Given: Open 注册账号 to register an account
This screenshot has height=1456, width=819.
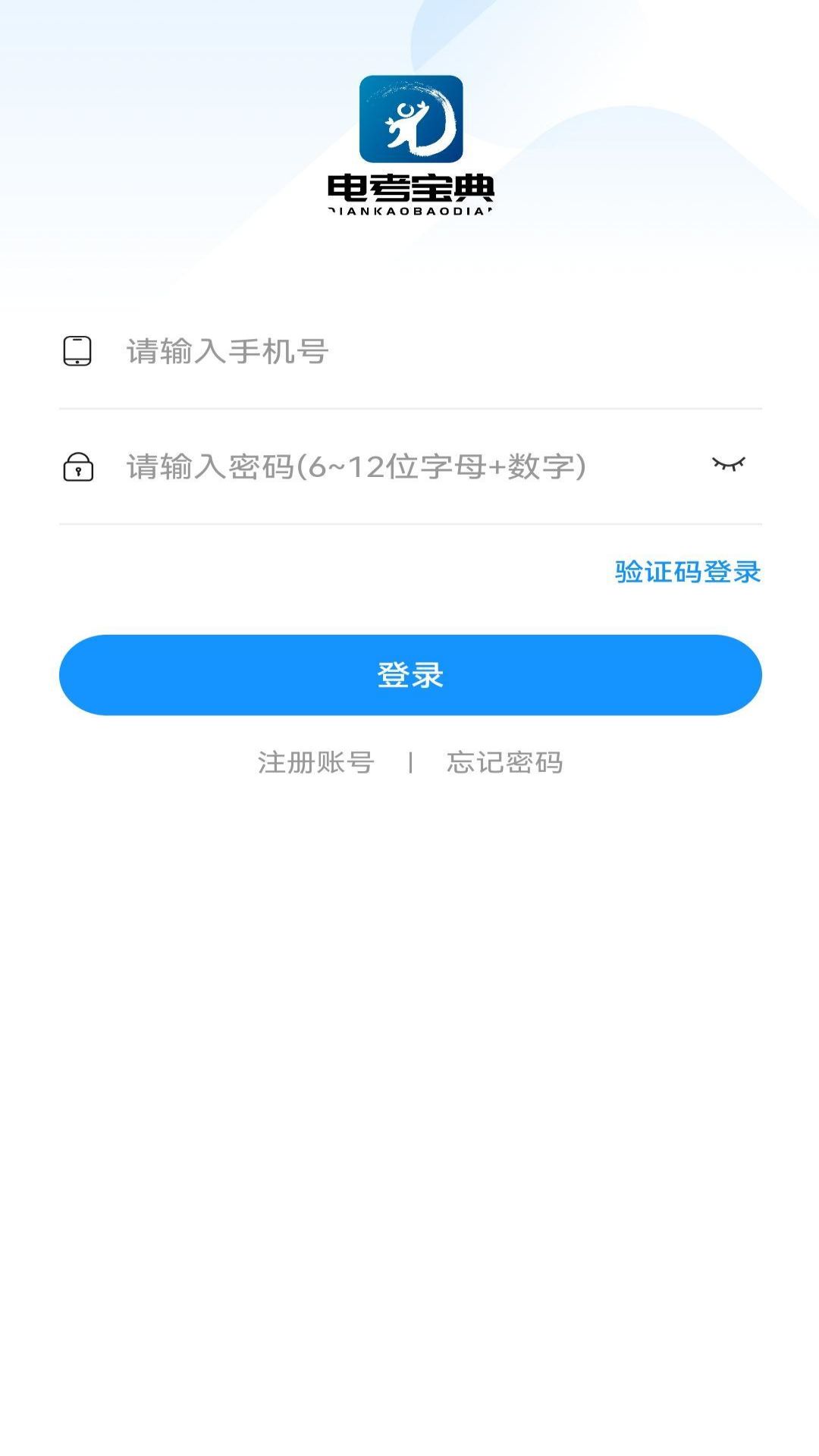Looking at the screenshot, I should (316, 762).
